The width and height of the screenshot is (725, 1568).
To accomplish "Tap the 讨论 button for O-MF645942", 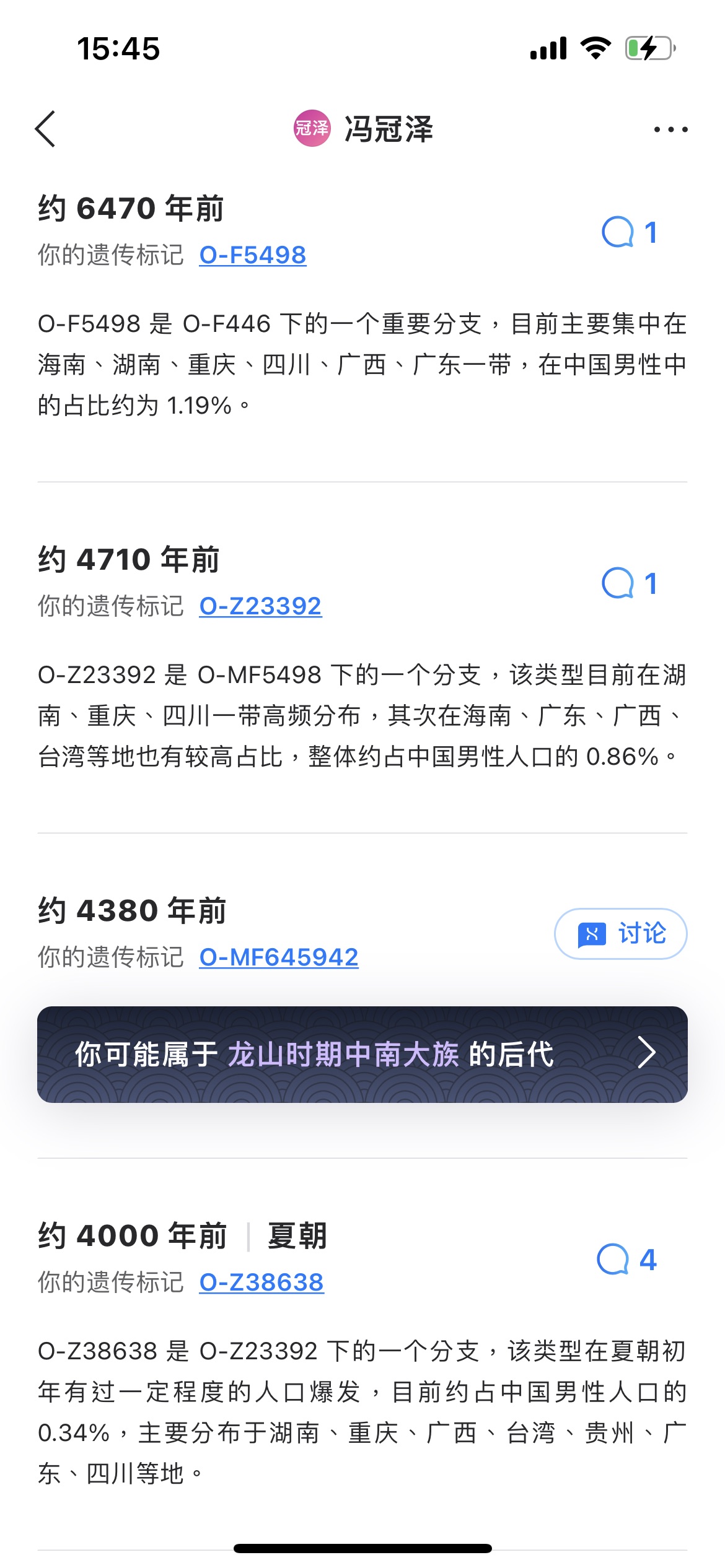I will pyautogui.click(x=621, y=934).
